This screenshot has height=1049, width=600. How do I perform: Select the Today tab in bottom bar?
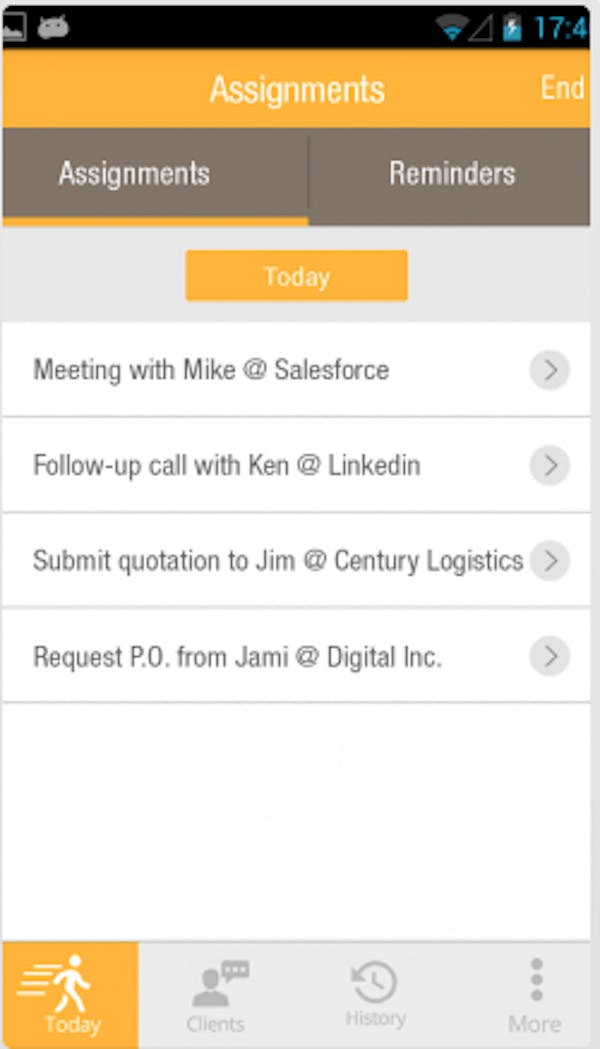(x=71, y=995)
